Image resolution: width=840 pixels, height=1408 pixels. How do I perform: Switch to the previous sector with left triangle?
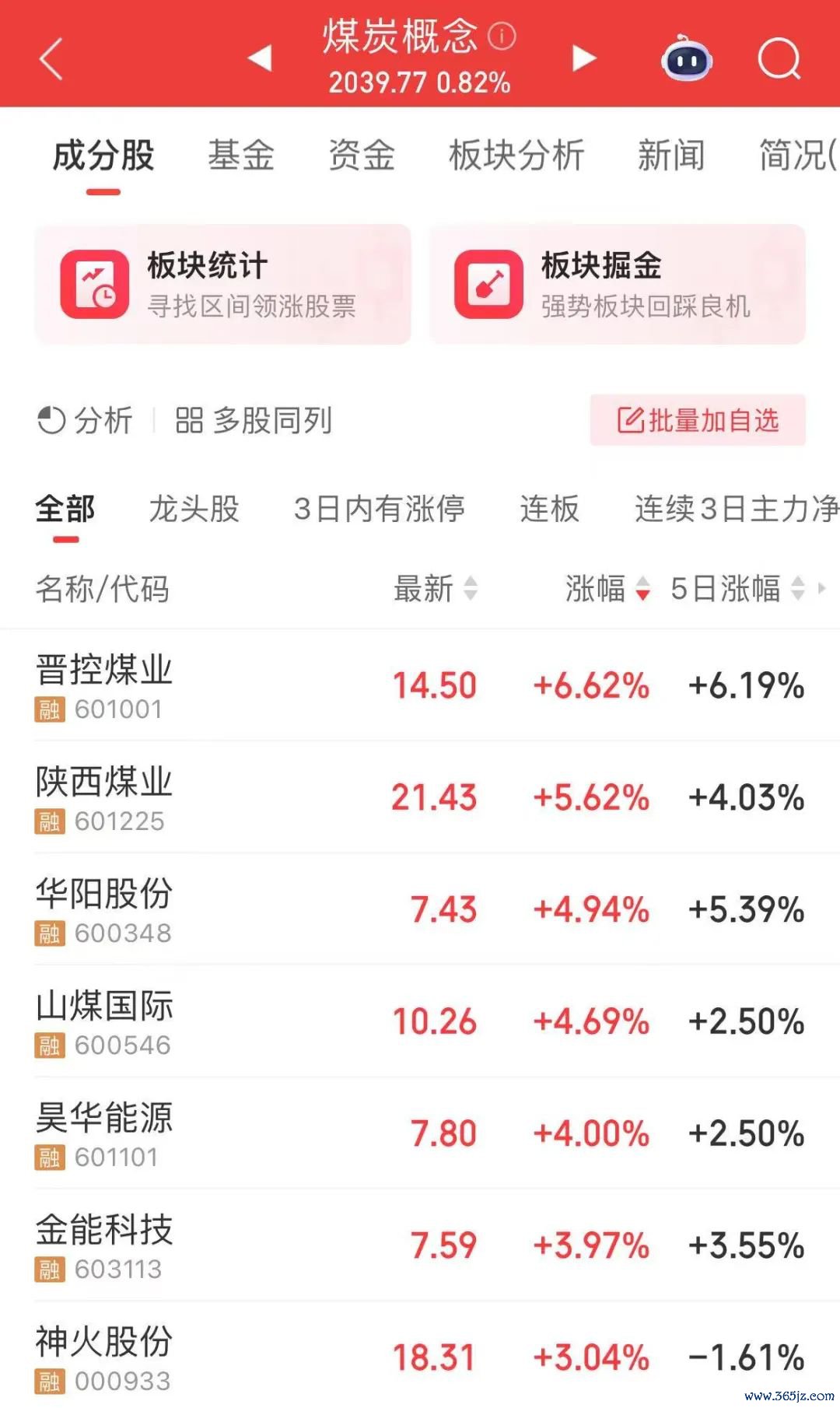260,58
